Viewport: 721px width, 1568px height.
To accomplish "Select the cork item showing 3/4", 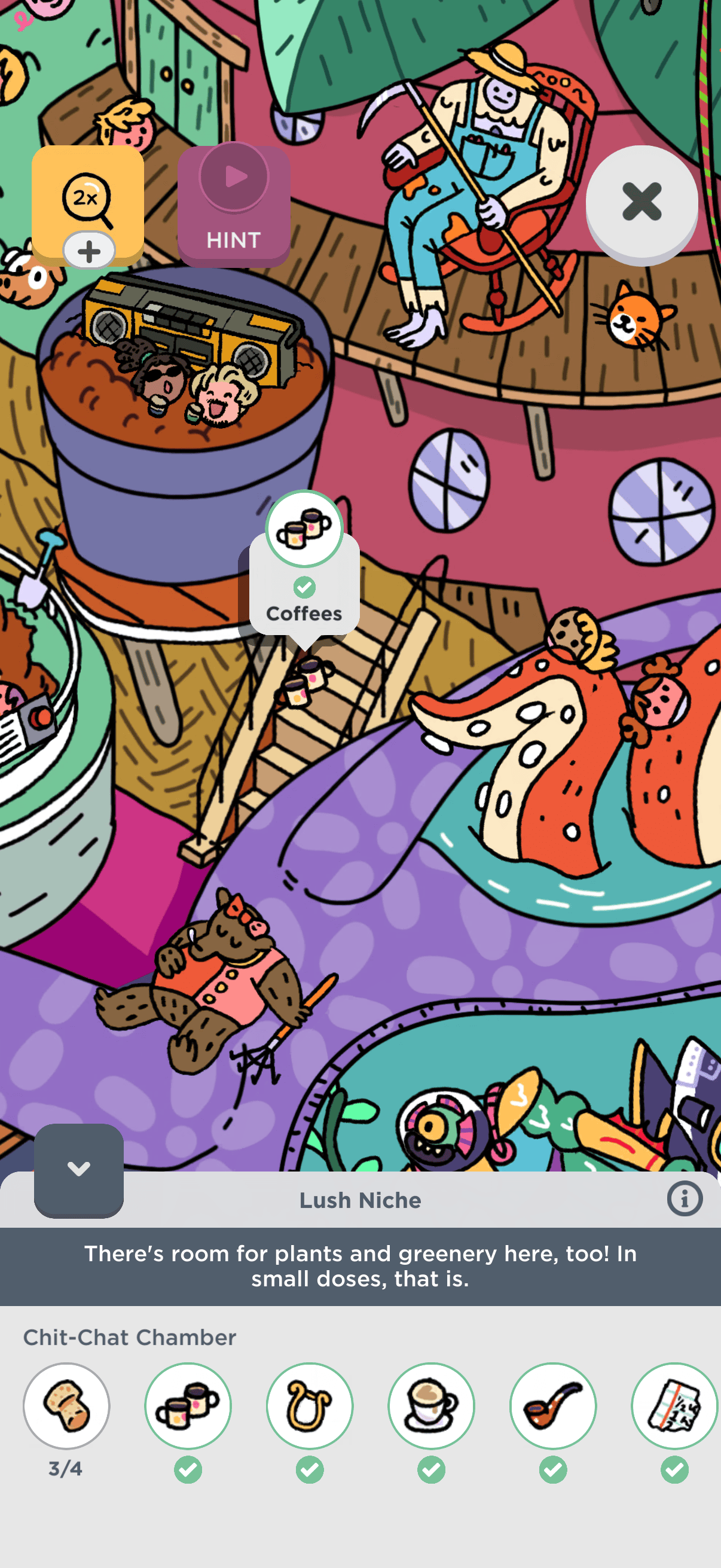I will point(66,1405).
